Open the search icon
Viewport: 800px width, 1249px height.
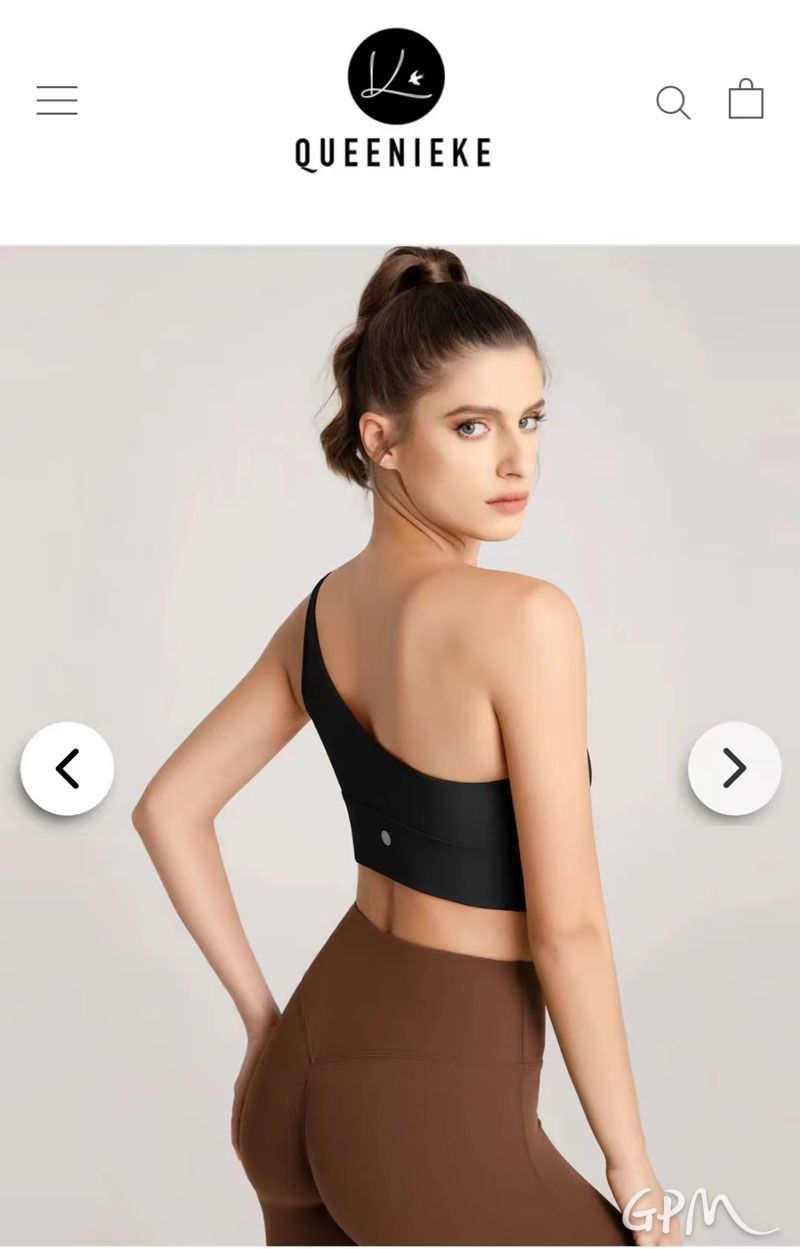click(673, 102)
